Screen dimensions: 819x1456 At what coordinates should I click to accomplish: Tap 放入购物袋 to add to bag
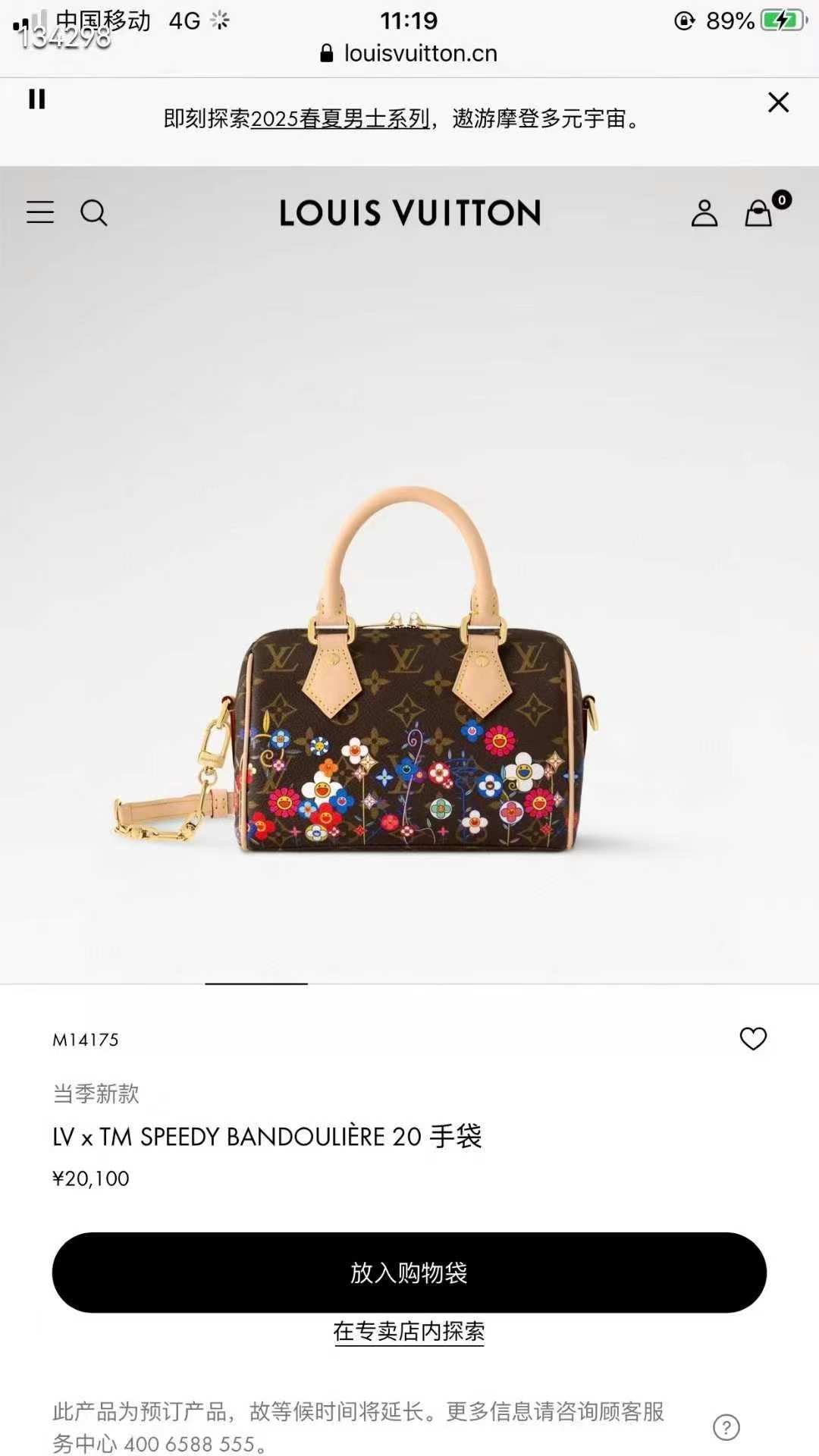point(409,1272)
